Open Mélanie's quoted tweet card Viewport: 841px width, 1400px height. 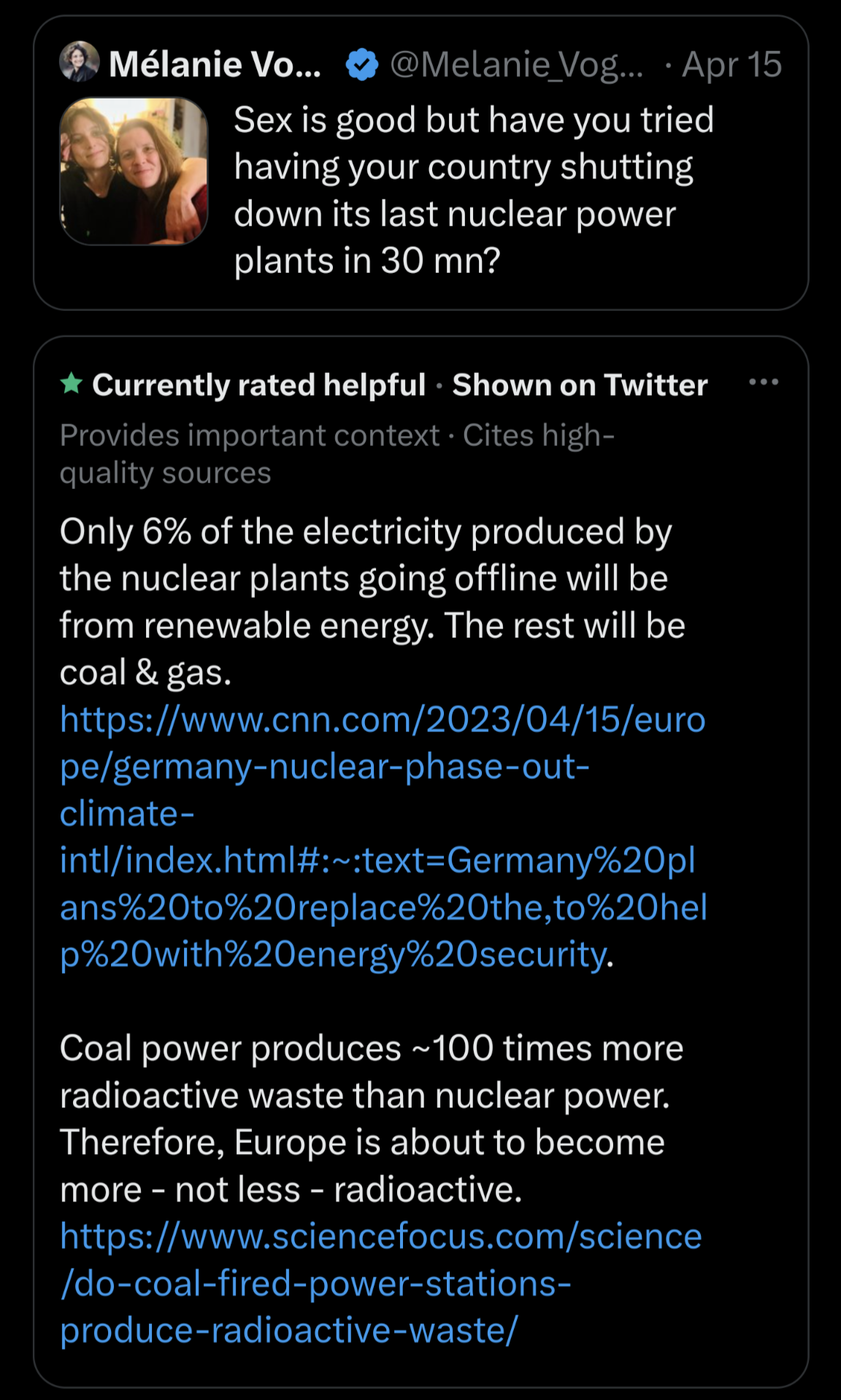tap(421, 163)
